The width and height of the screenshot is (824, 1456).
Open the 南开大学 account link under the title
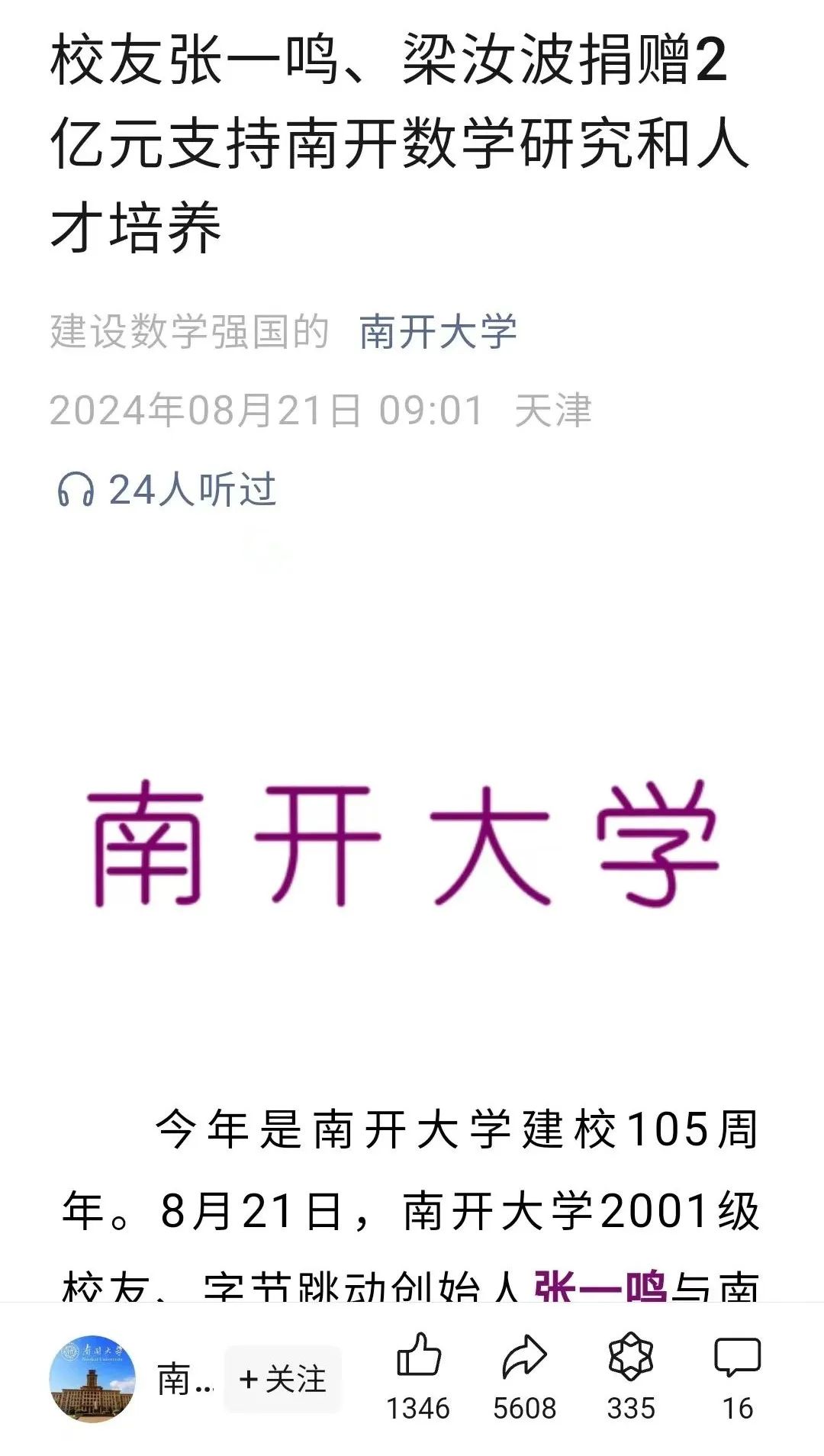438,332
